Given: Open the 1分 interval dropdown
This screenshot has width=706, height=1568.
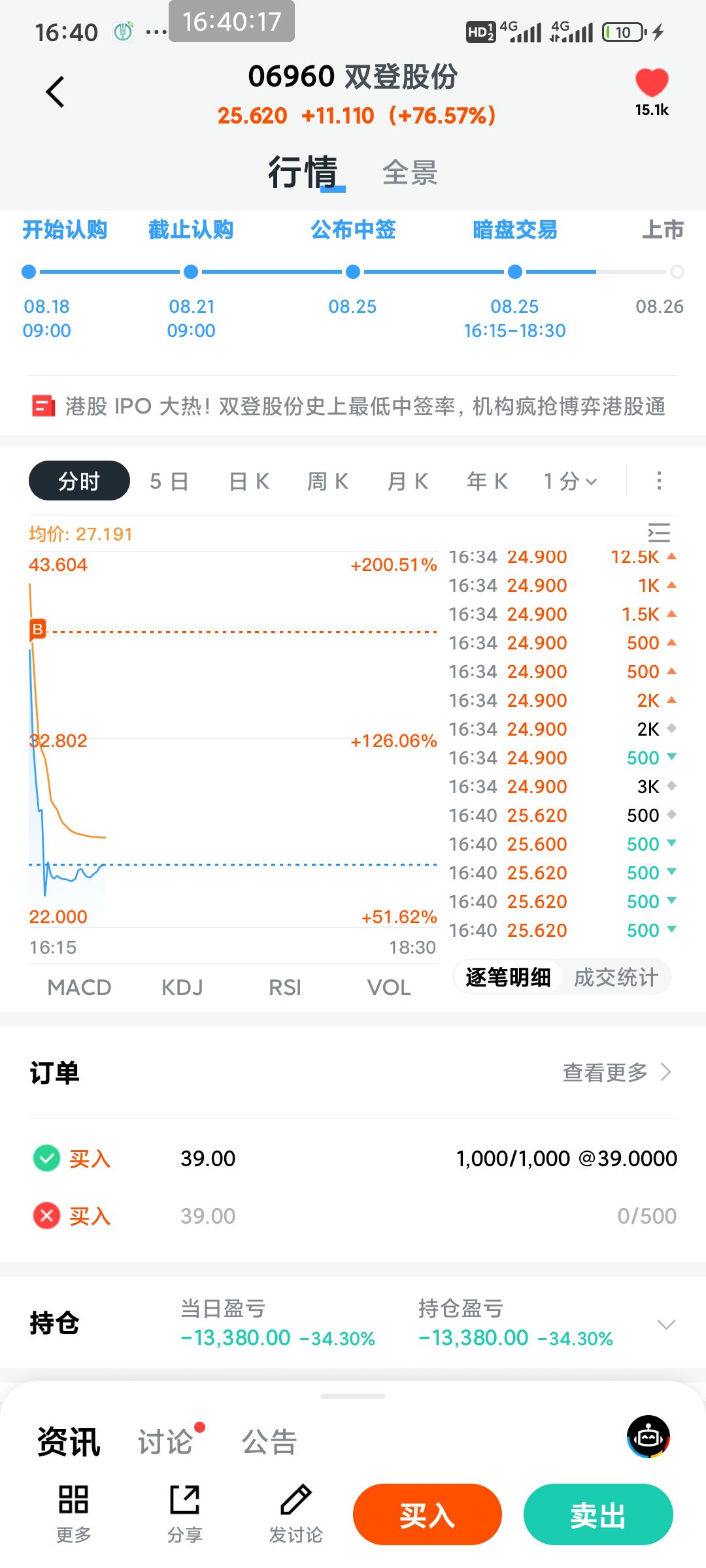Looking at the screenshot, I should click(x=570, y=482).
